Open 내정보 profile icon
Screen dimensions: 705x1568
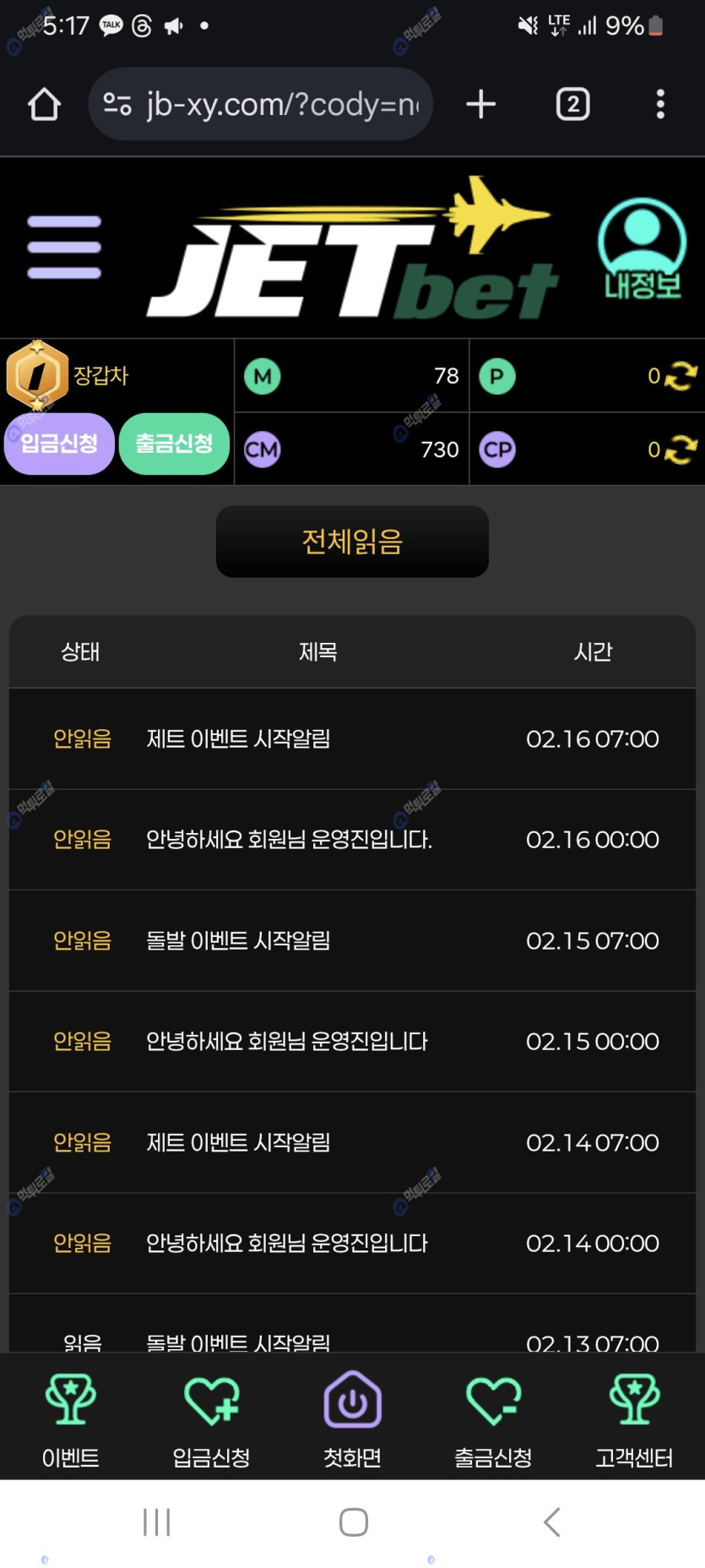642,248
